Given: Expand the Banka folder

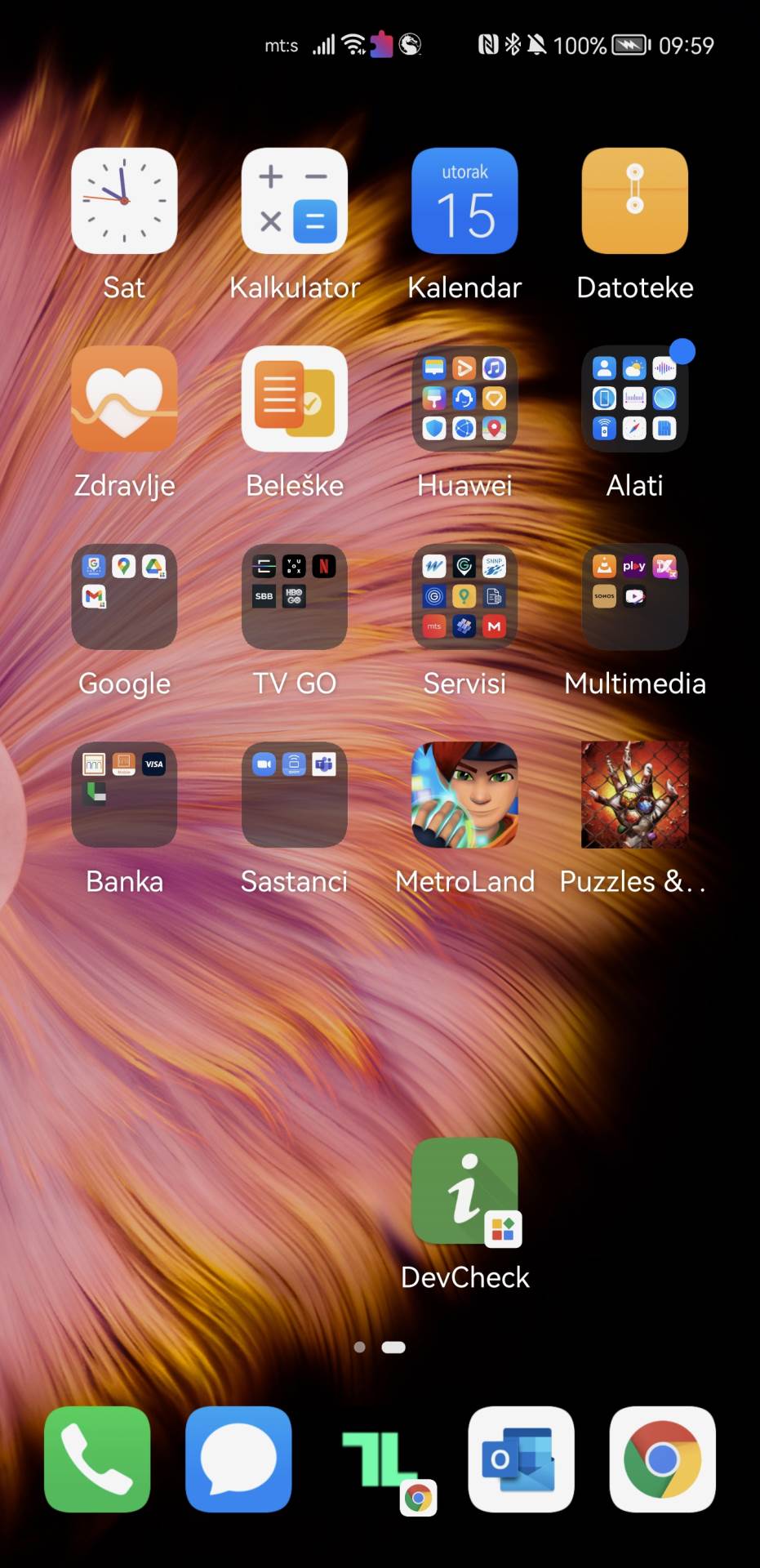Looking at the screenshot, I should (124, 795).
